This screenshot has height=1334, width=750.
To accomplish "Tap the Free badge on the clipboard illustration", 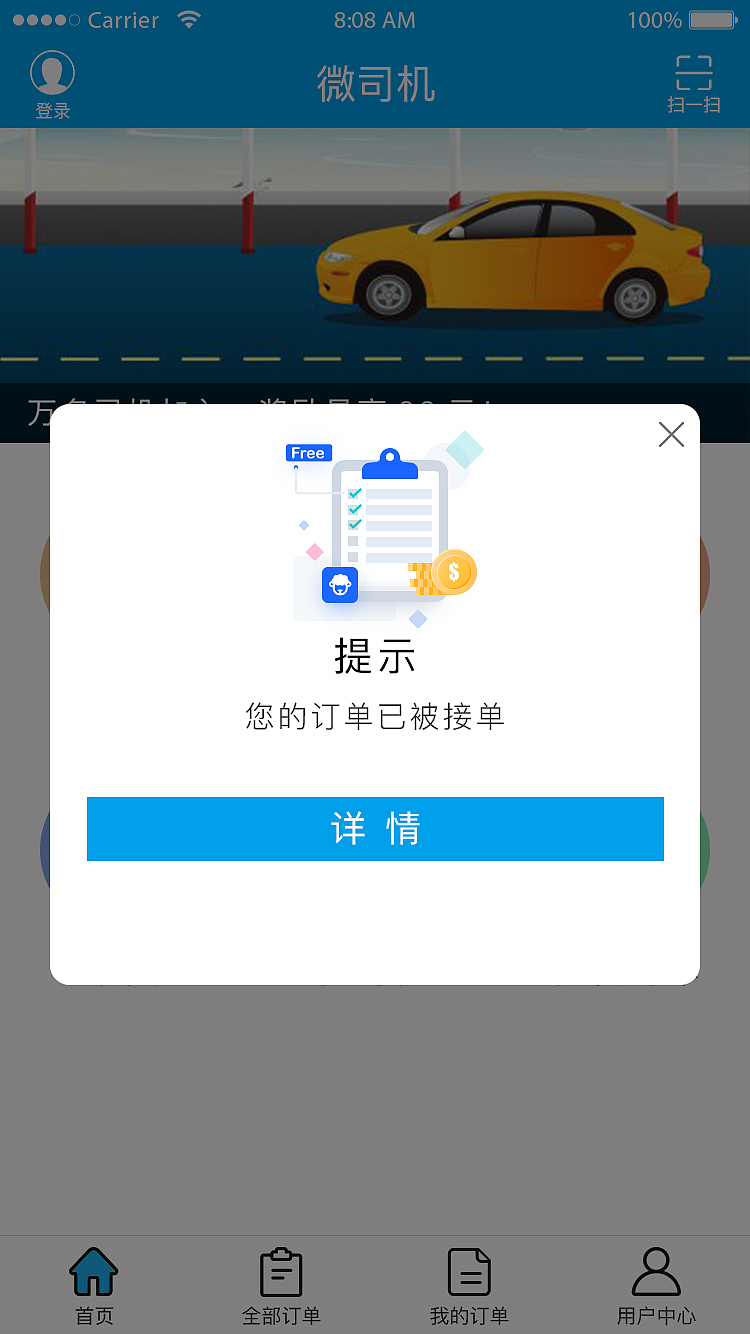I will (x=308, y=452).
